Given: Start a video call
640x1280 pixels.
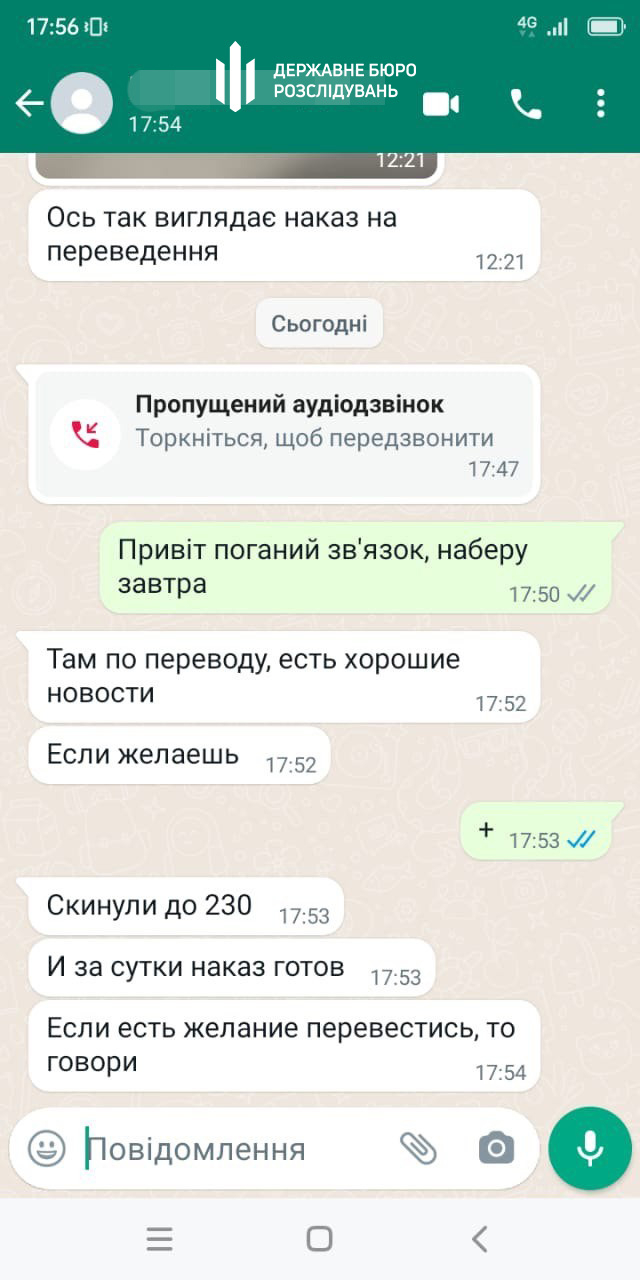Looking at the screenshot, I should click(x=441, y=104).
